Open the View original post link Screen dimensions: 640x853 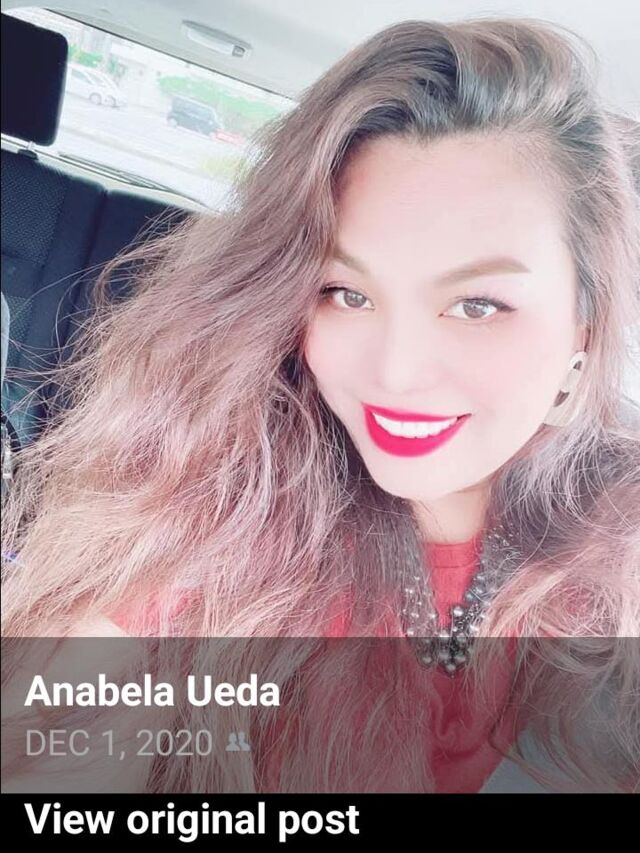click(192, 820)
